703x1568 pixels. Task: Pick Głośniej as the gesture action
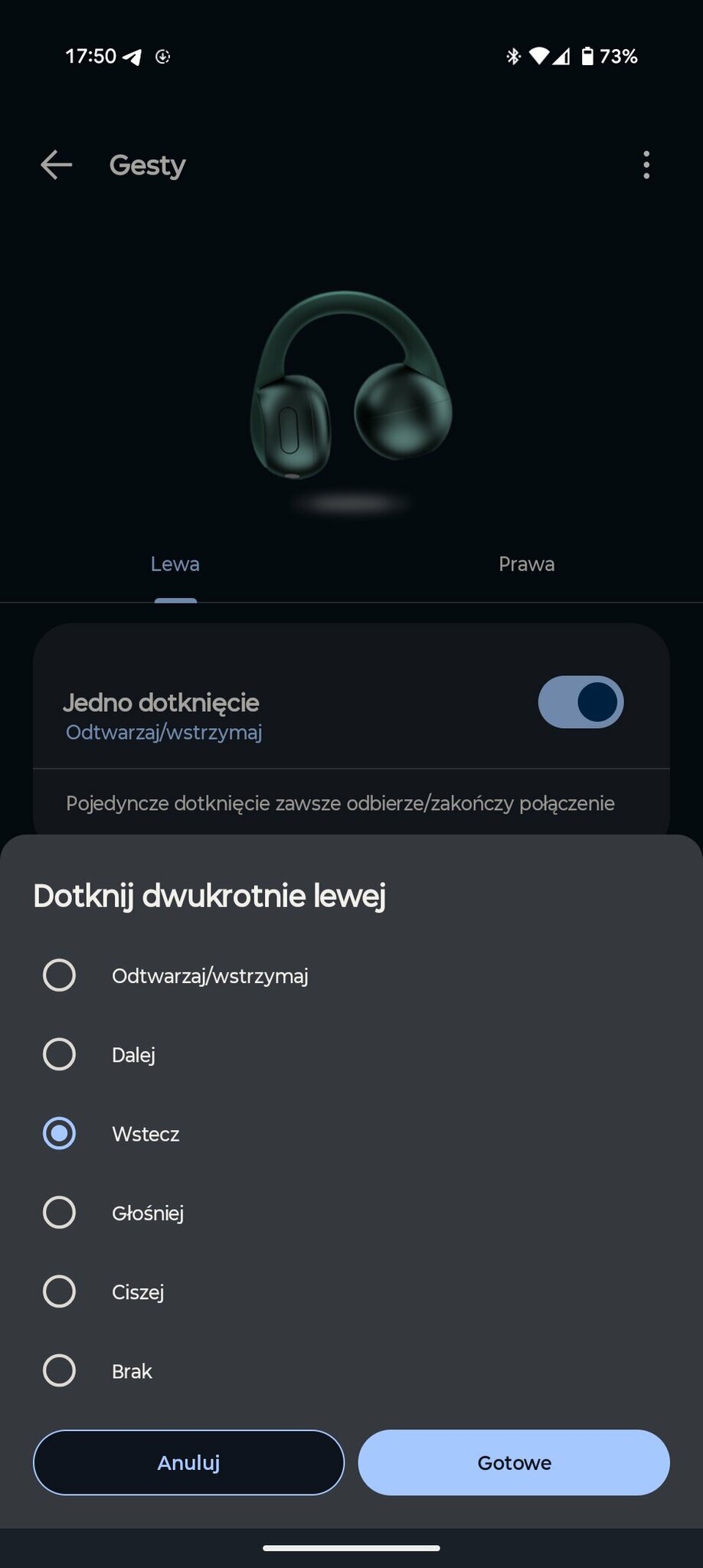[x=60, y=1212]
